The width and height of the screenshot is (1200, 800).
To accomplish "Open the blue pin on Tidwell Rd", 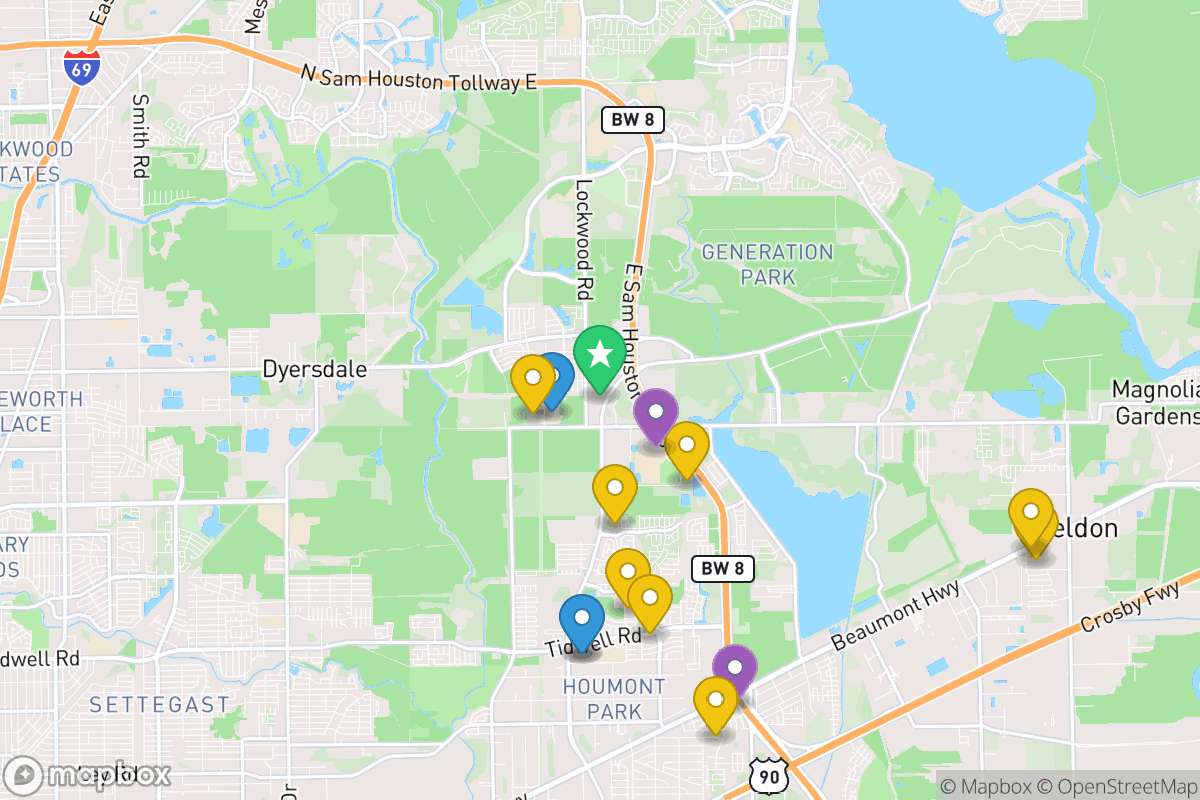I will tap(581, 618).
